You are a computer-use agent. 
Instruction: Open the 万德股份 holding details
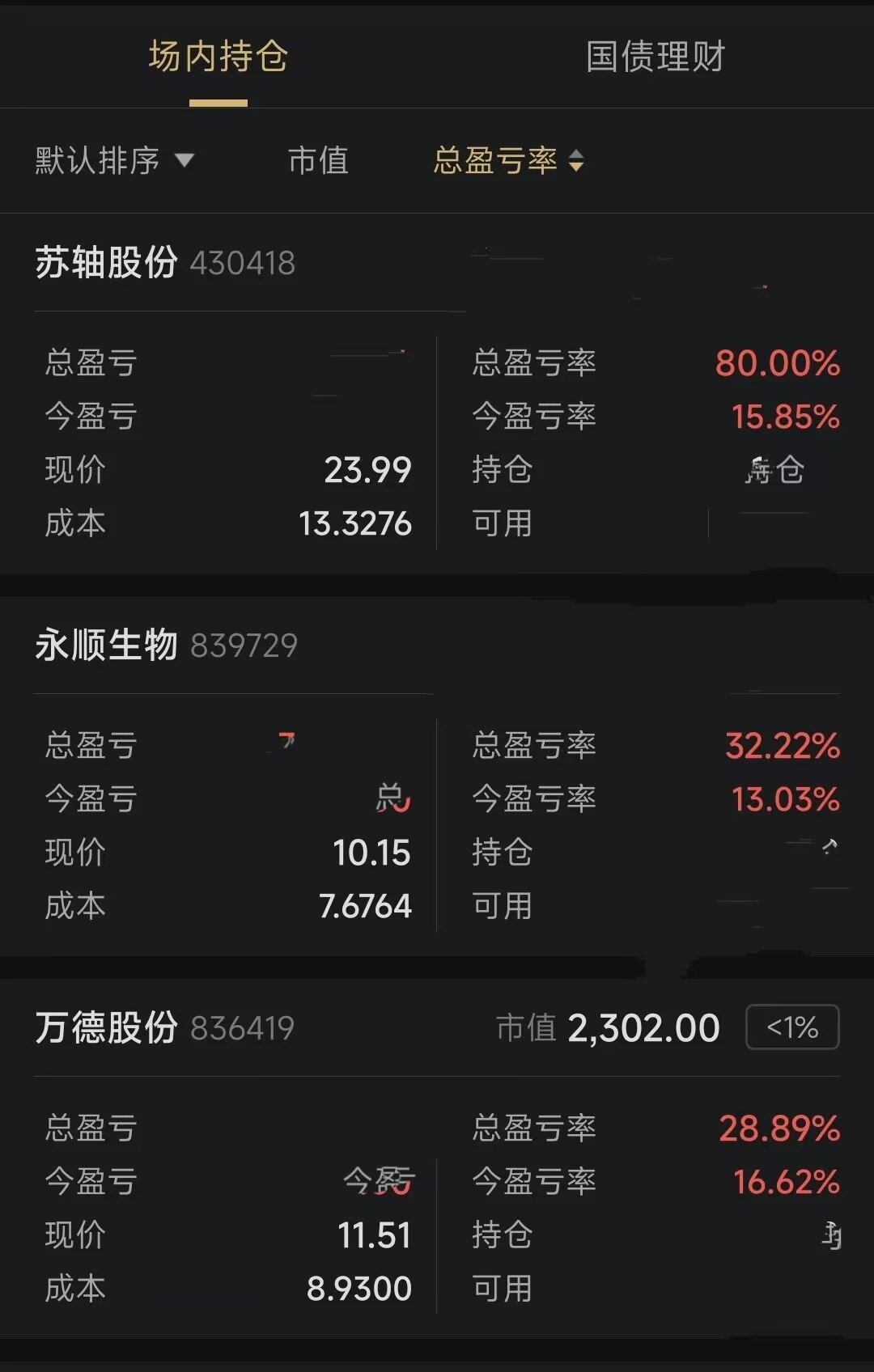click(x=106, y=1028)
